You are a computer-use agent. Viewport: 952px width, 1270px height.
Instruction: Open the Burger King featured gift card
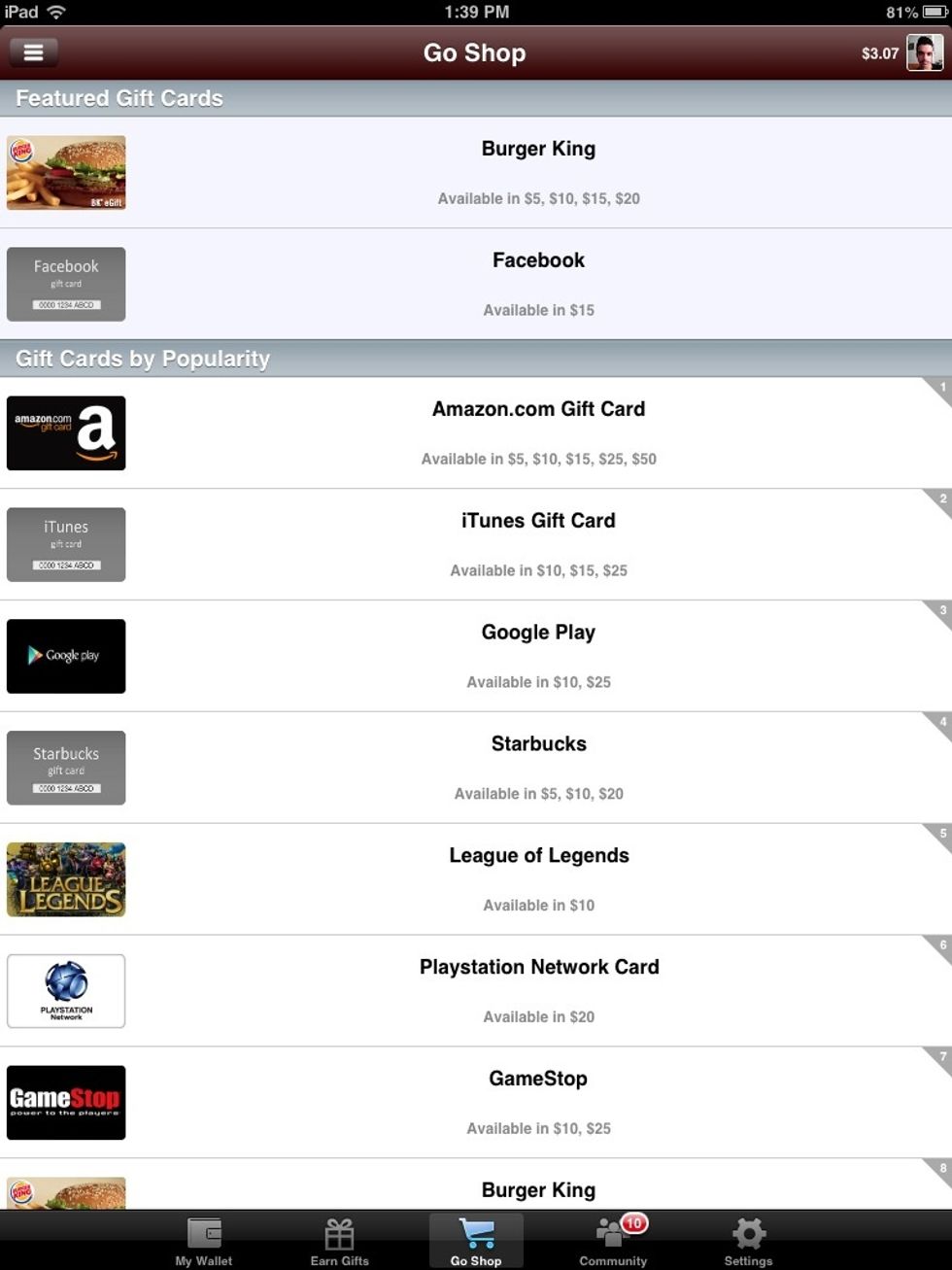pyautogui.click(x=476, y=172)
